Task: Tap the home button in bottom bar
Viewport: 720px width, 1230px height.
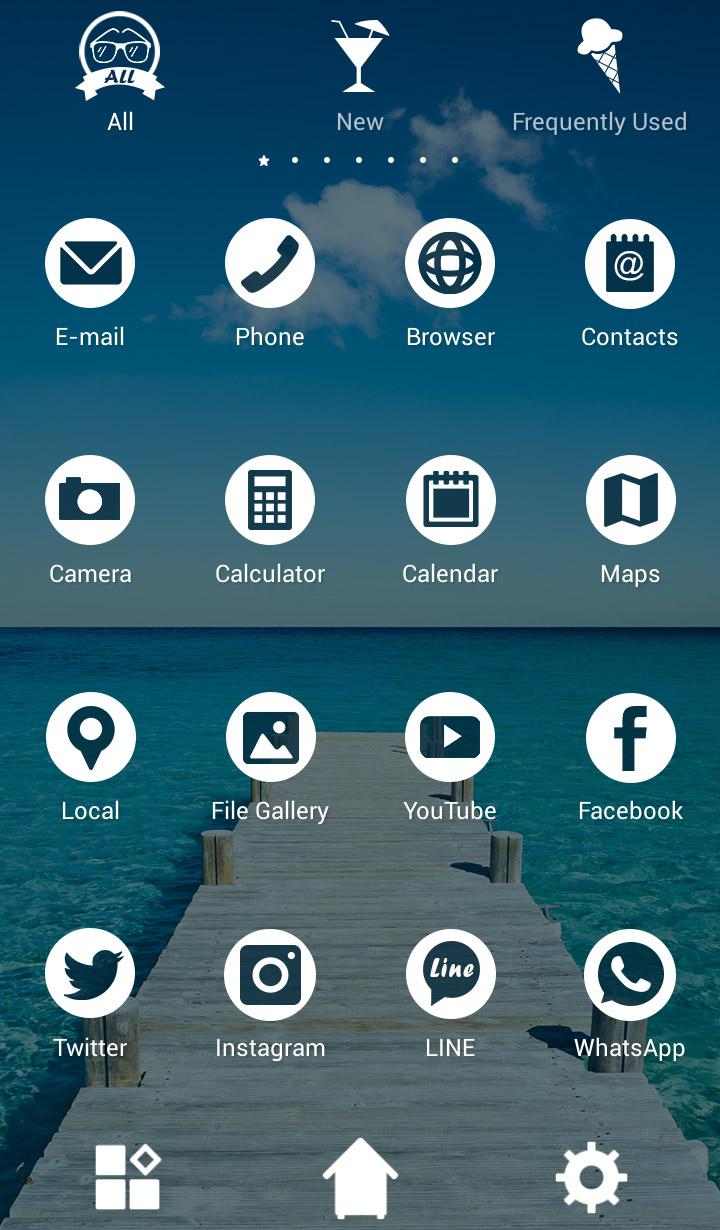Action: 360,1178
